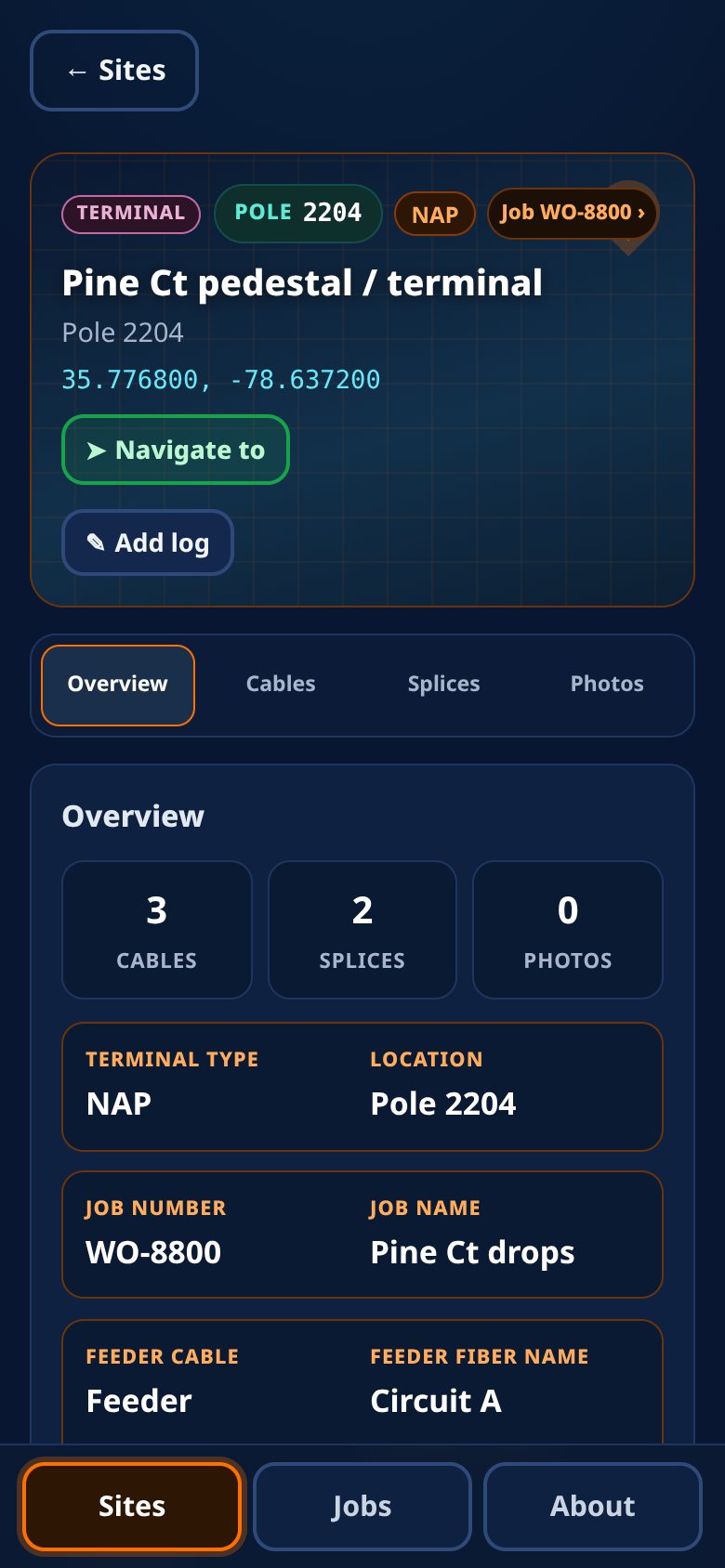725x1568 pixels.
Task: Open the 2 Splices stat card
Action: pos(362,930)
